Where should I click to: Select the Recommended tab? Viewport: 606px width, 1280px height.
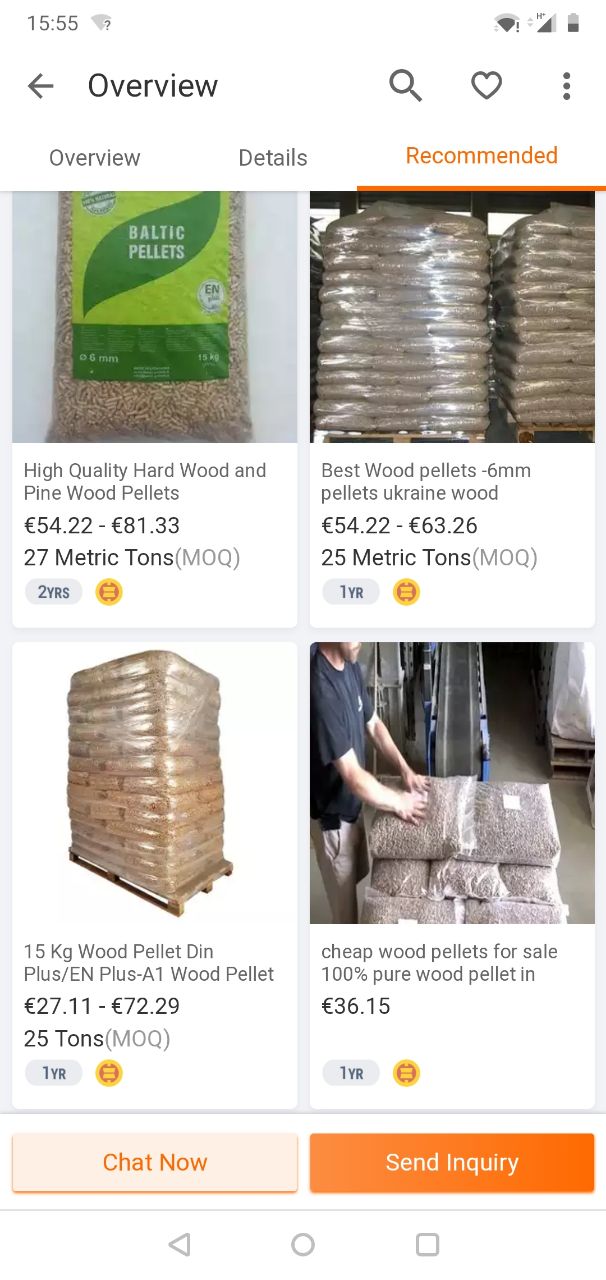tap(481, 156)
